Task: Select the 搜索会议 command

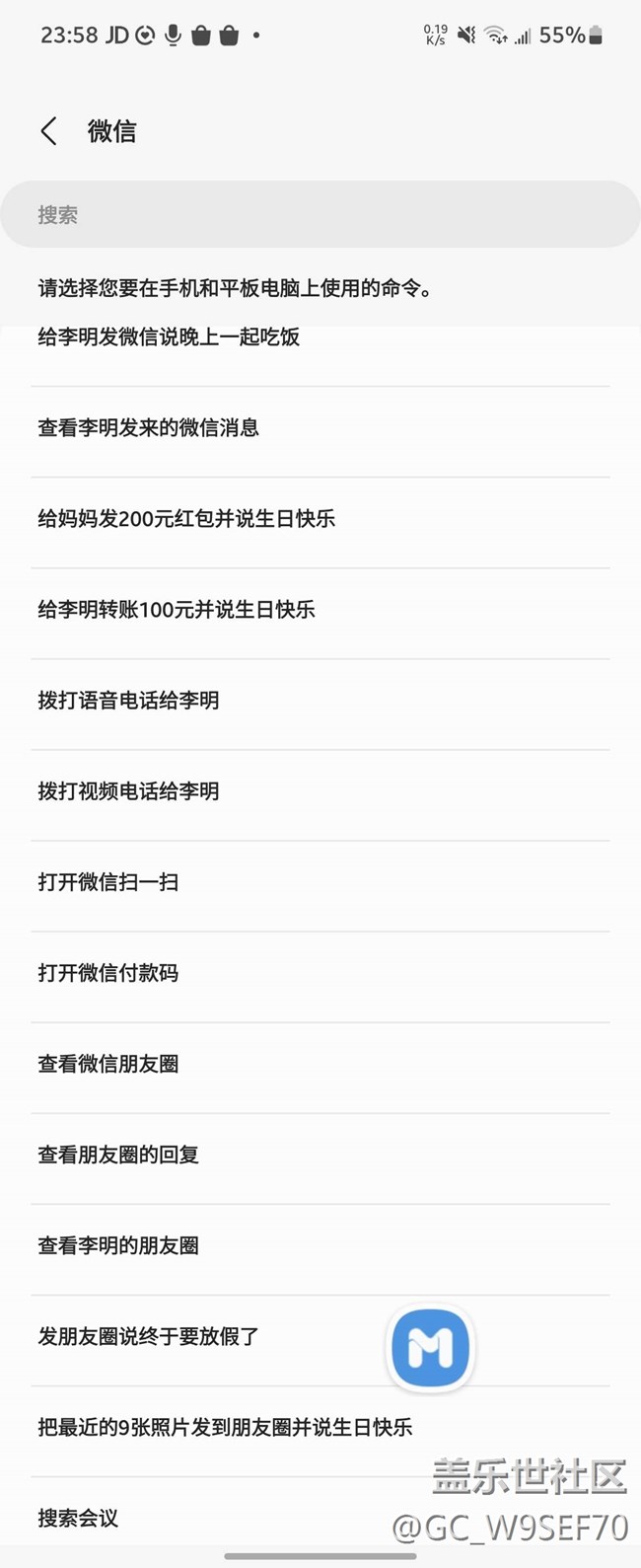Action: coord(78,1518)
